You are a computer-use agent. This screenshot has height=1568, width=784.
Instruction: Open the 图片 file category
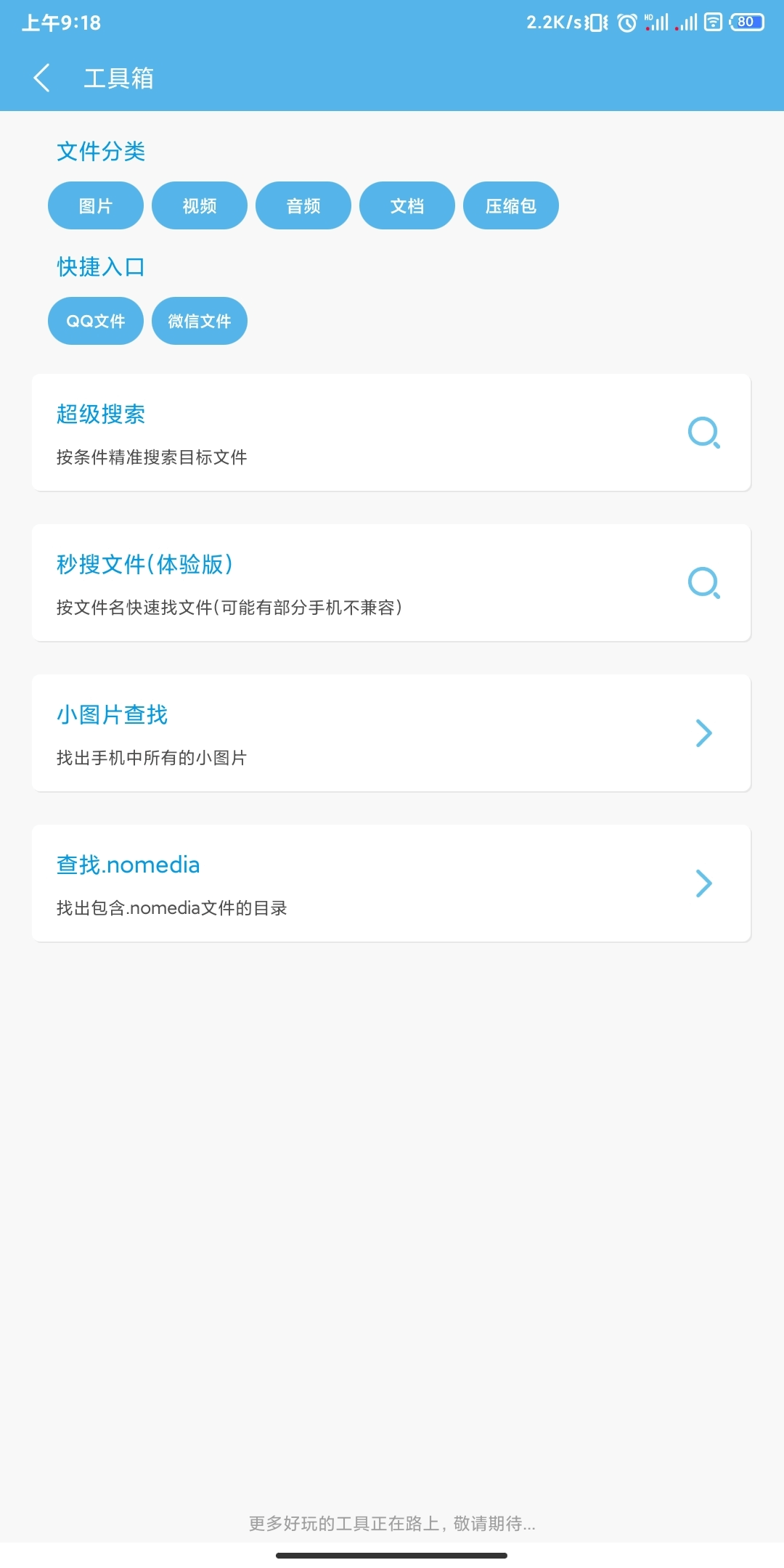point(95,205)
